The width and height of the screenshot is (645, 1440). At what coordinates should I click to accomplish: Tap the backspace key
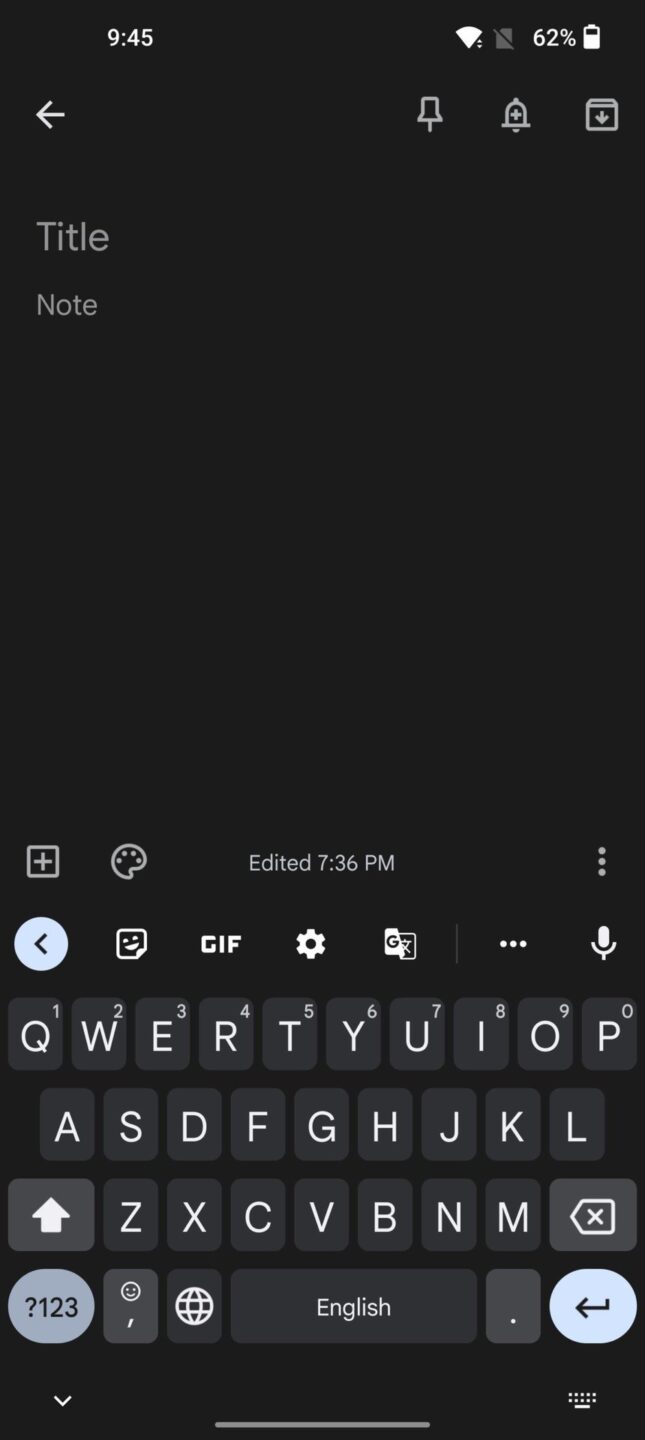pos(593,1215)
